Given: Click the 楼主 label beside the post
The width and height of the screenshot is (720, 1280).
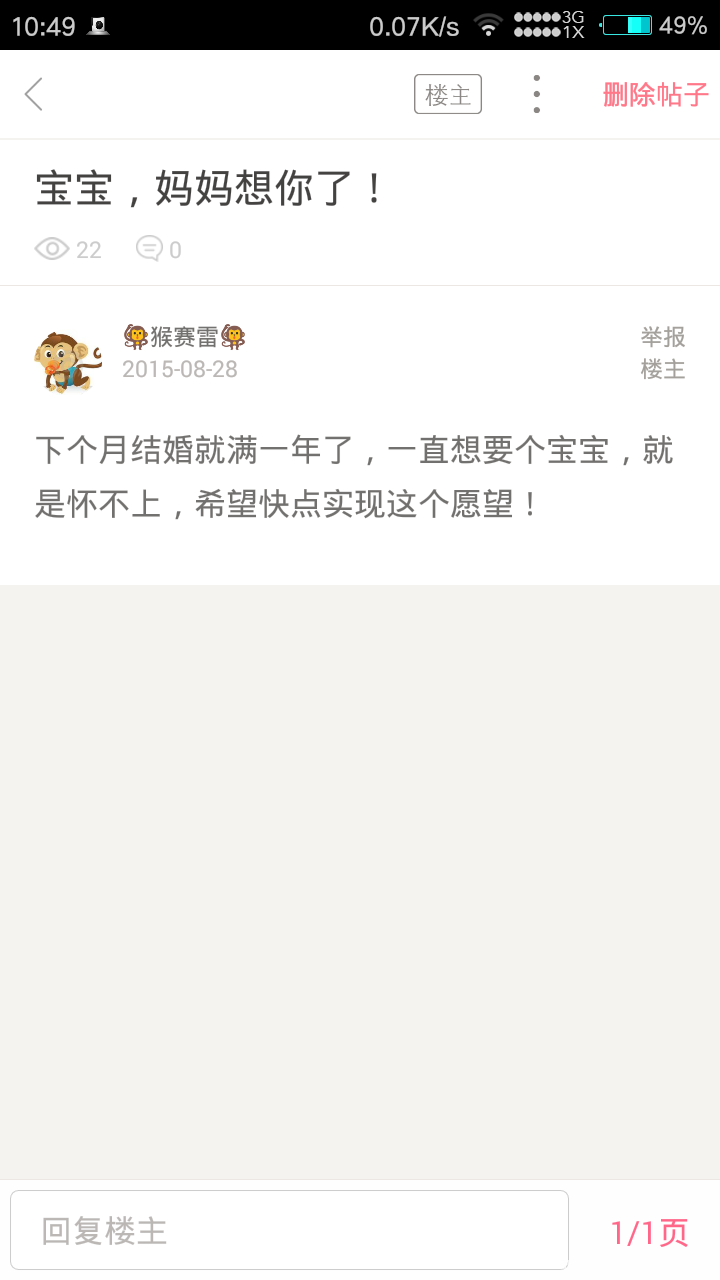Looking at the screenshot, I should tap(662, 370).
